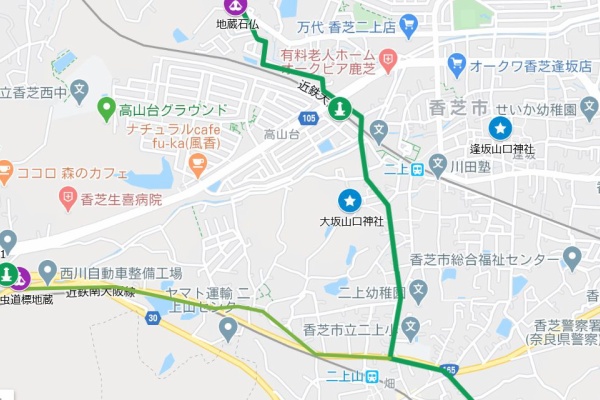Open the 香芝市総合福祉センター pin
Screen dimensions: 600x400
(572, 260)
